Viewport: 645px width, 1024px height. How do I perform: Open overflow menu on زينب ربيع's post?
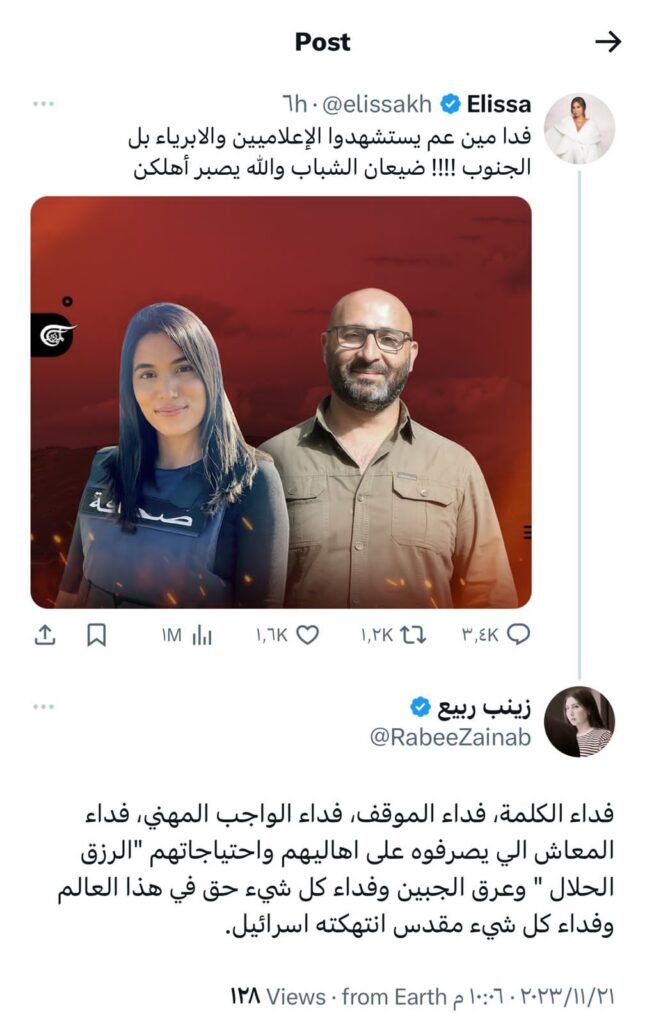point(43,707)
